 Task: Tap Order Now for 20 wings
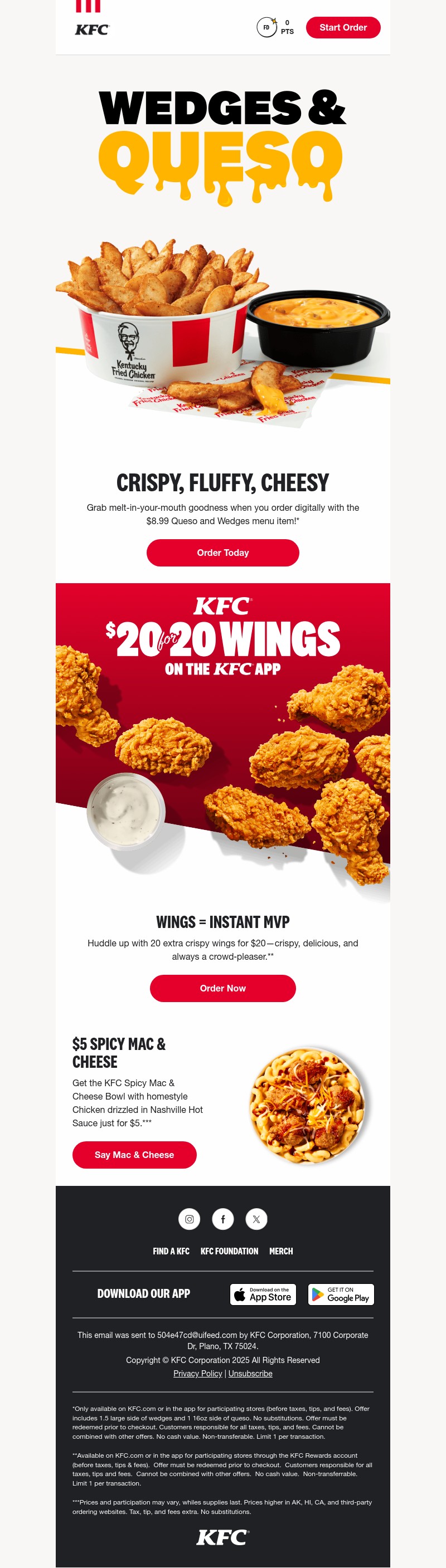click(x=222, y=988)
